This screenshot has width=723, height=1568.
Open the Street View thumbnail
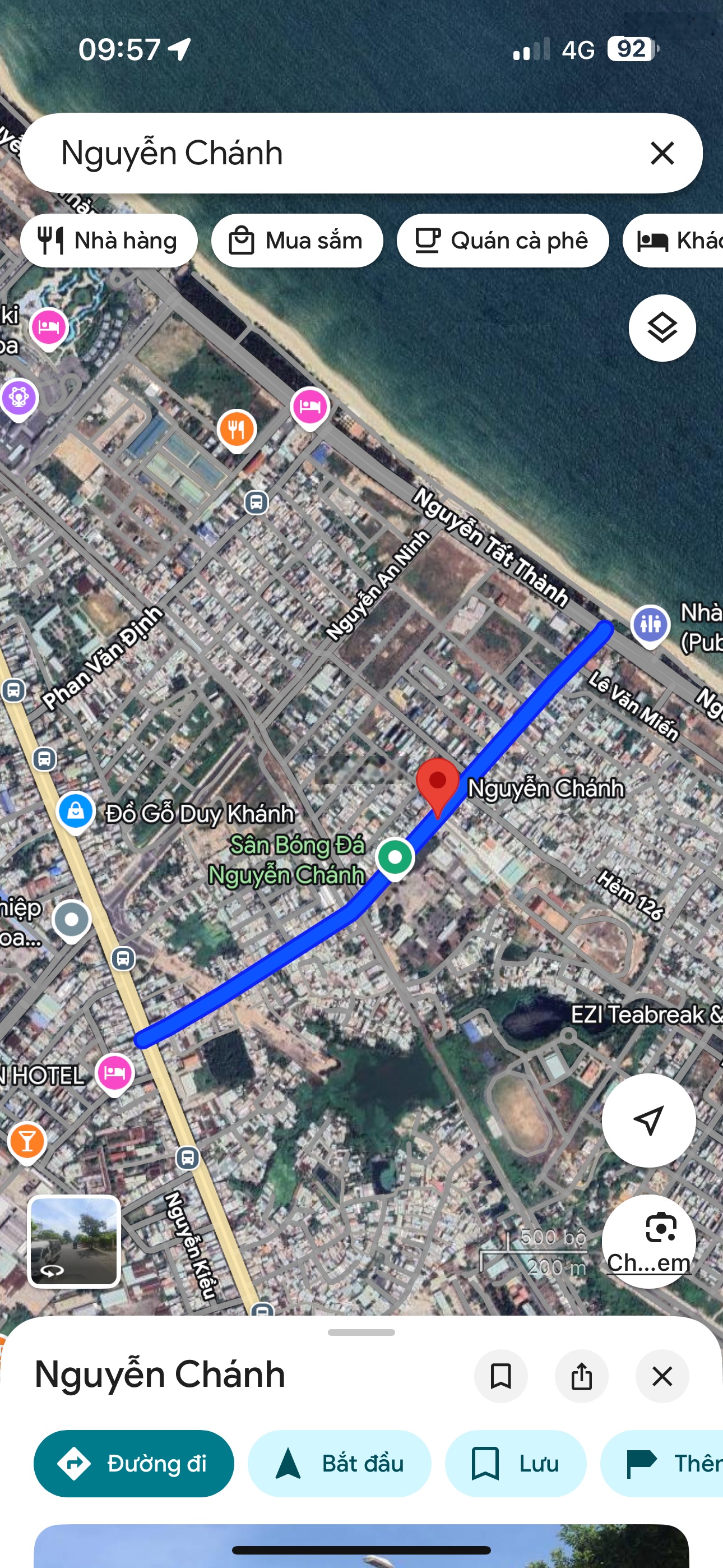[74, 1241]
